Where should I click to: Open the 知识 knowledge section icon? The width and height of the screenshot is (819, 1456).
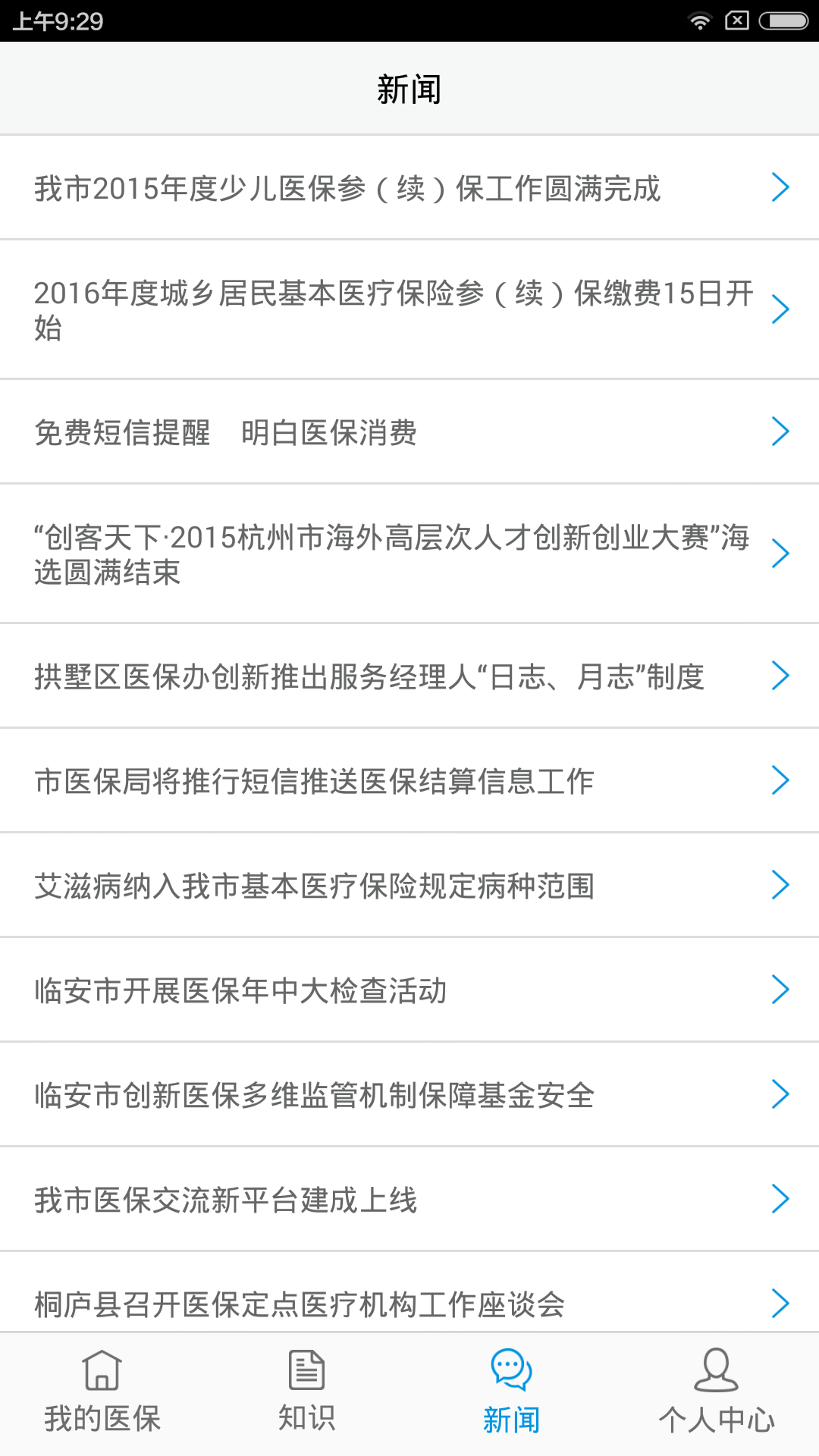pyautogui.click(x=306, y=1373)
